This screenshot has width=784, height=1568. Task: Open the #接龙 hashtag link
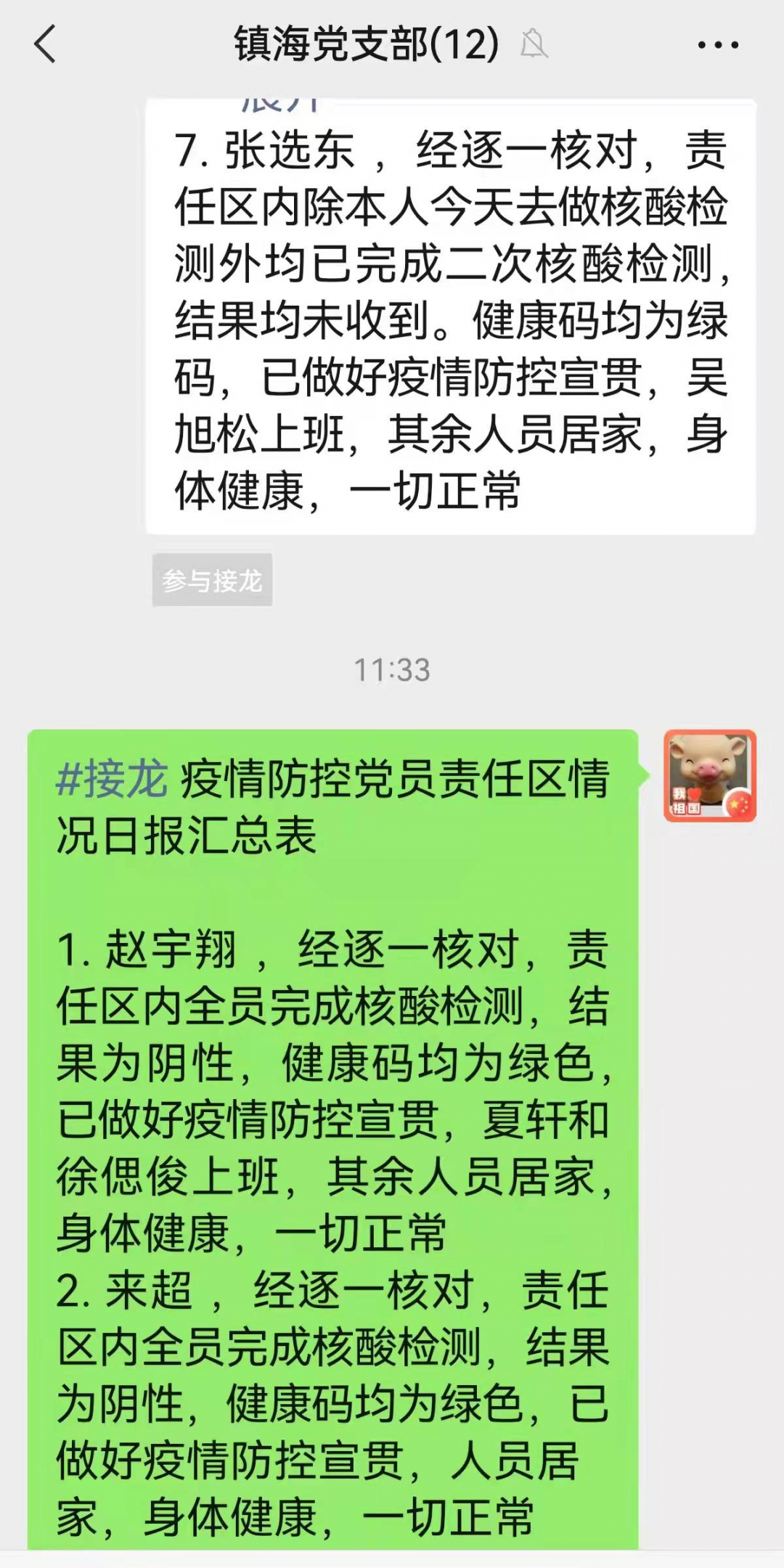click(112, 779)
